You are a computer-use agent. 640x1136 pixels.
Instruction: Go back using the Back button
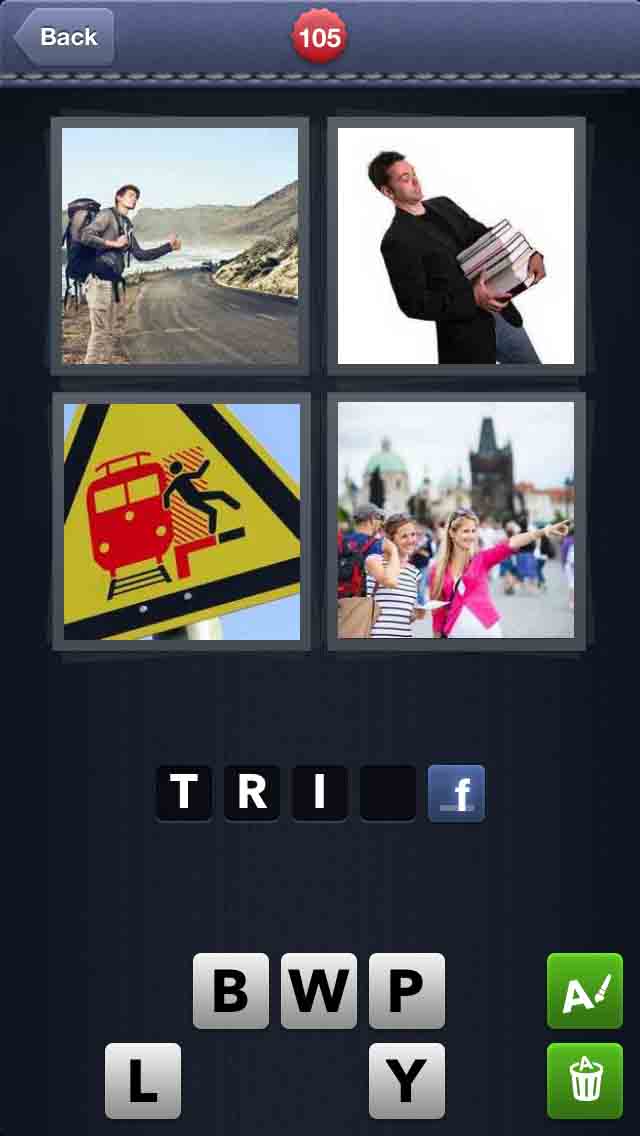click(64, 37)
